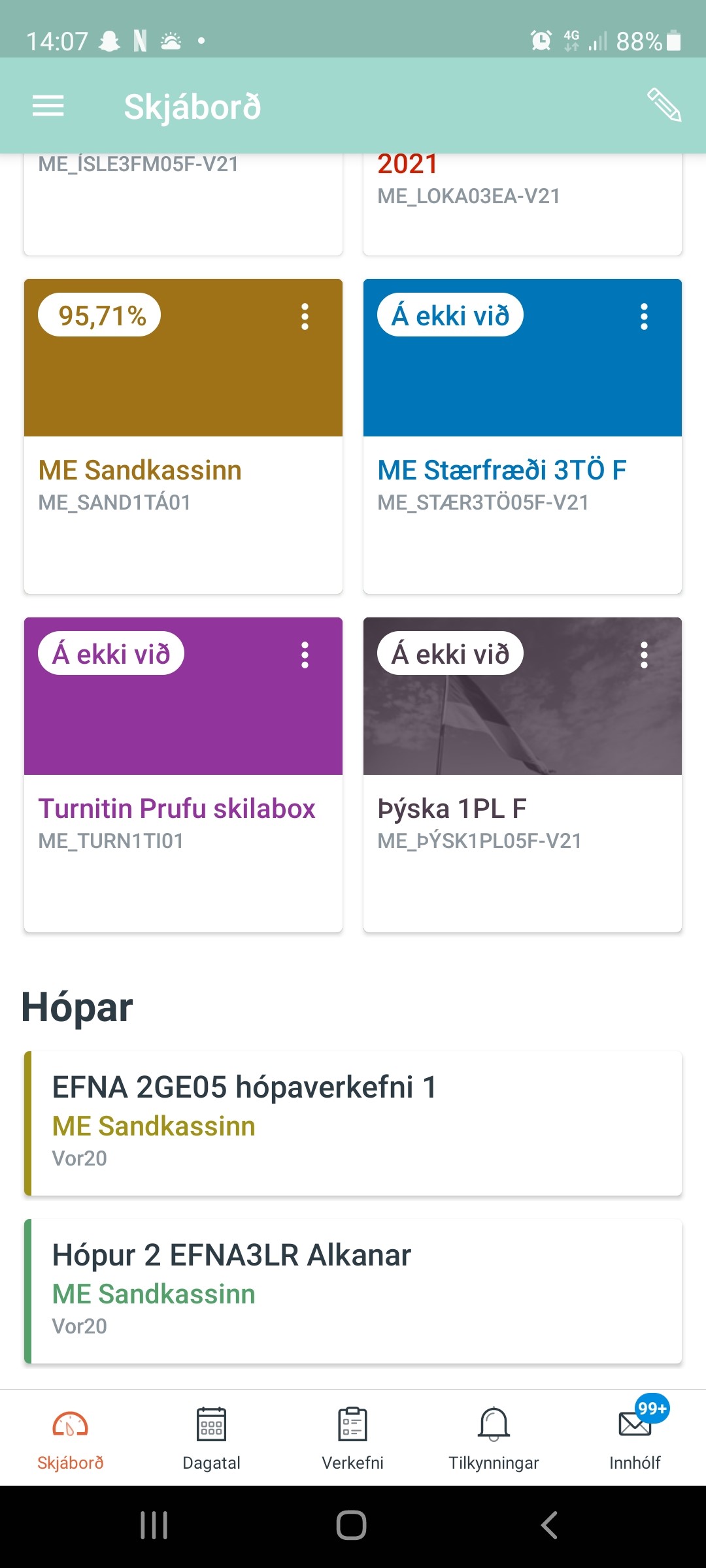Open the Innhólf inbox tab
The width and height of the screenshot is (706, 1568).
(635, 1438)
